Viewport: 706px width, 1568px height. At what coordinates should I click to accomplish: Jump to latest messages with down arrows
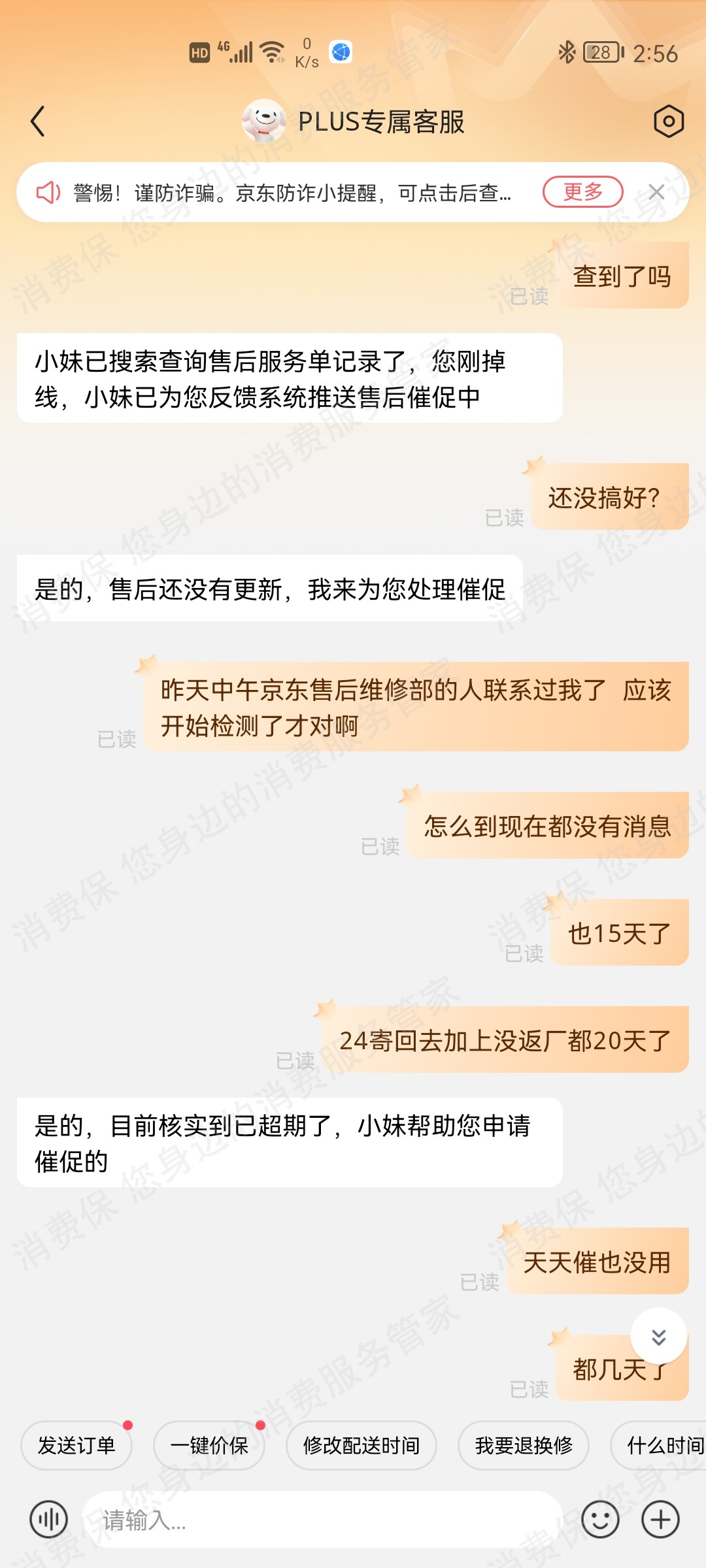(x=659, y=1336)
